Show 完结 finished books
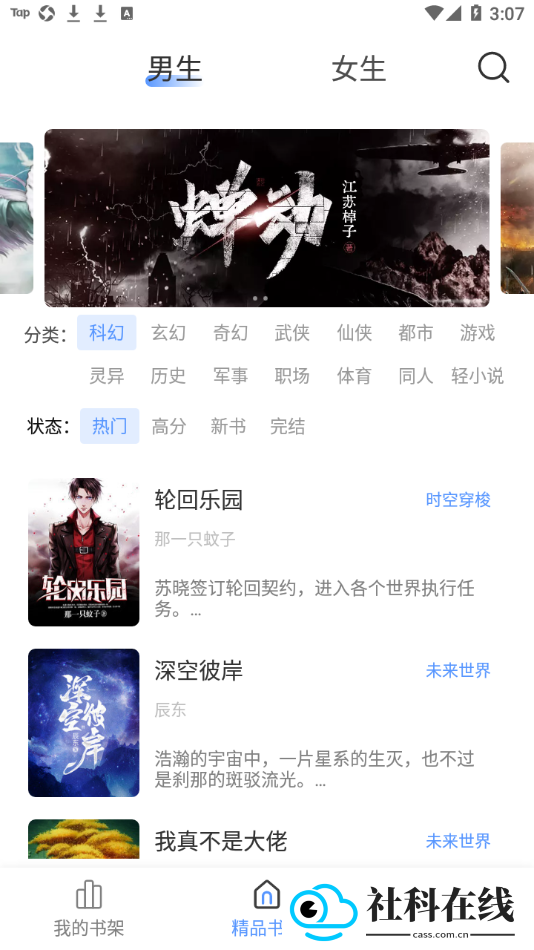The image size is (534, 950). (x=287, y=426)
